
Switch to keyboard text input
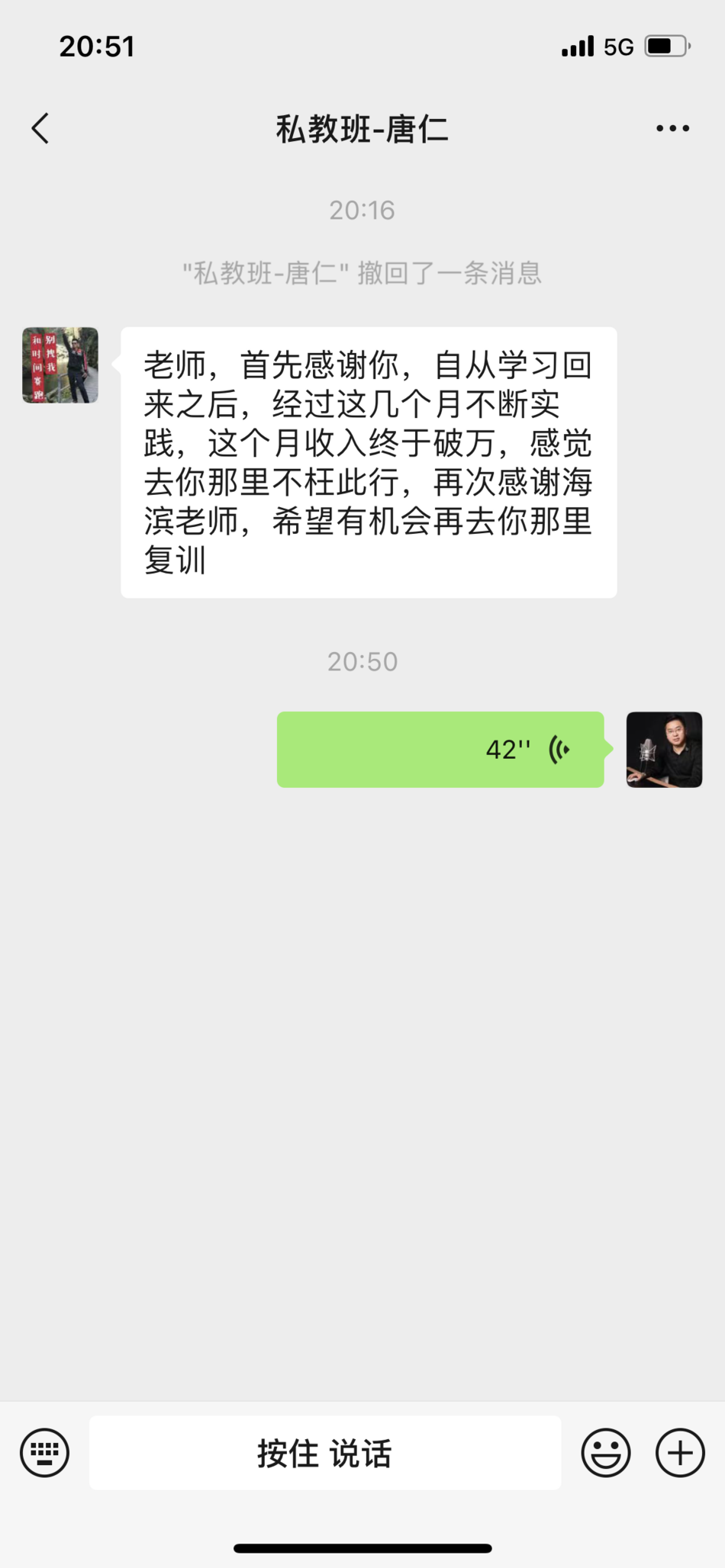tap(44, 1452)
